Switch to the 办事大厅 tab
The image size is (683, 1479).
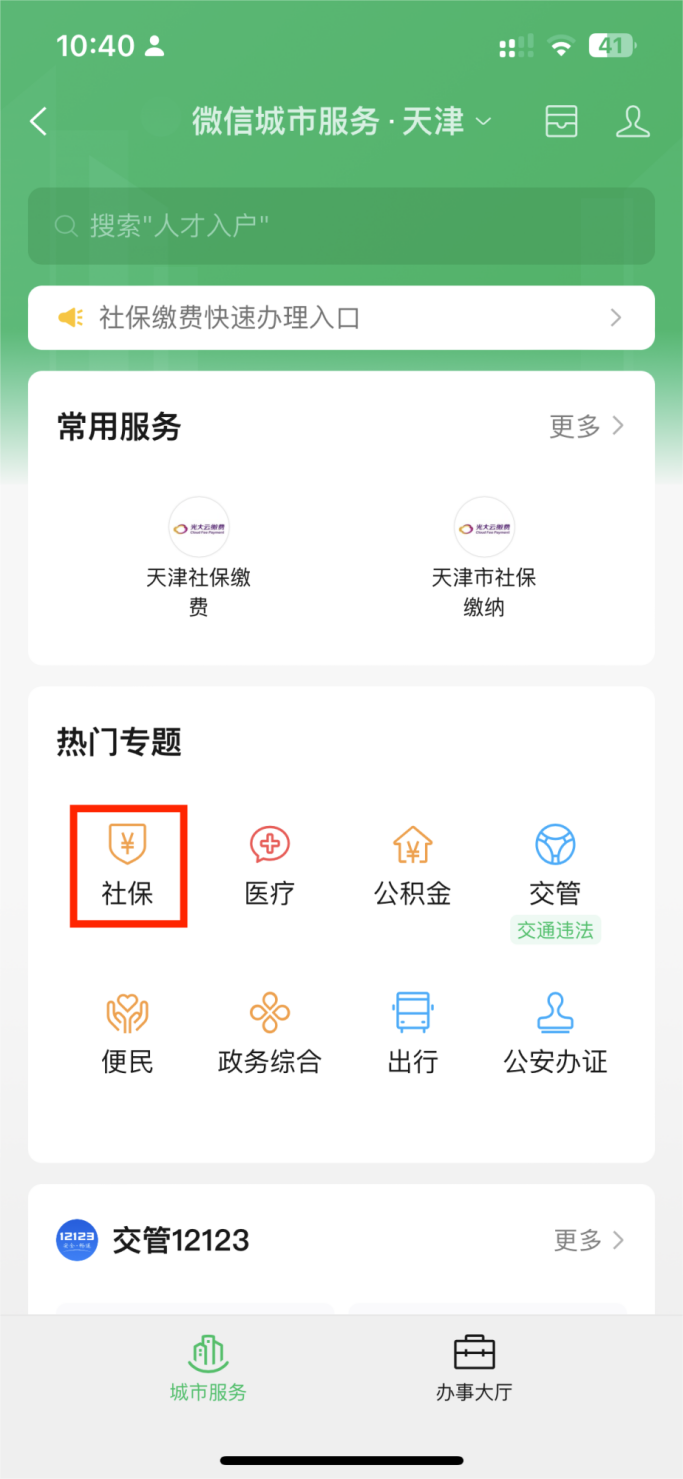pos(474,1367)
